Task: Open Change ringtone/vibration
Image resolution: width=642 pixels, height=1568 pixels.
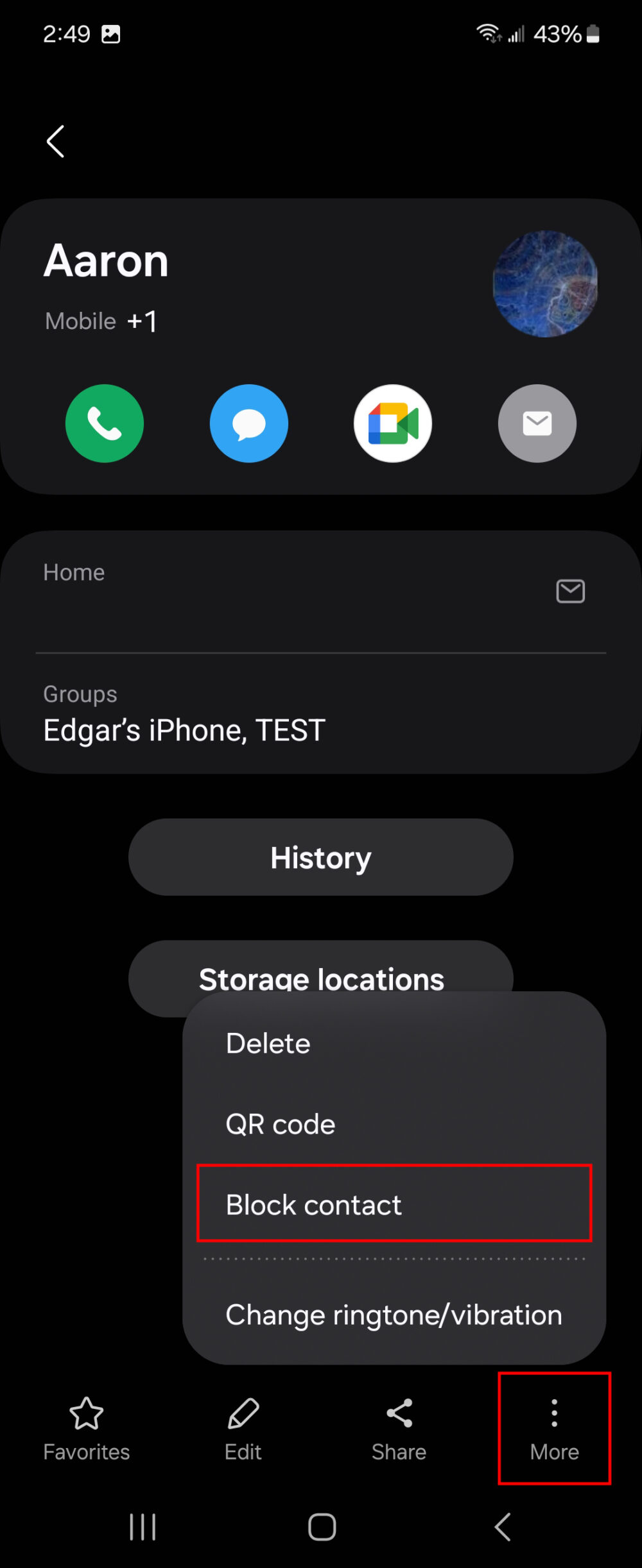Action: 394,1315
